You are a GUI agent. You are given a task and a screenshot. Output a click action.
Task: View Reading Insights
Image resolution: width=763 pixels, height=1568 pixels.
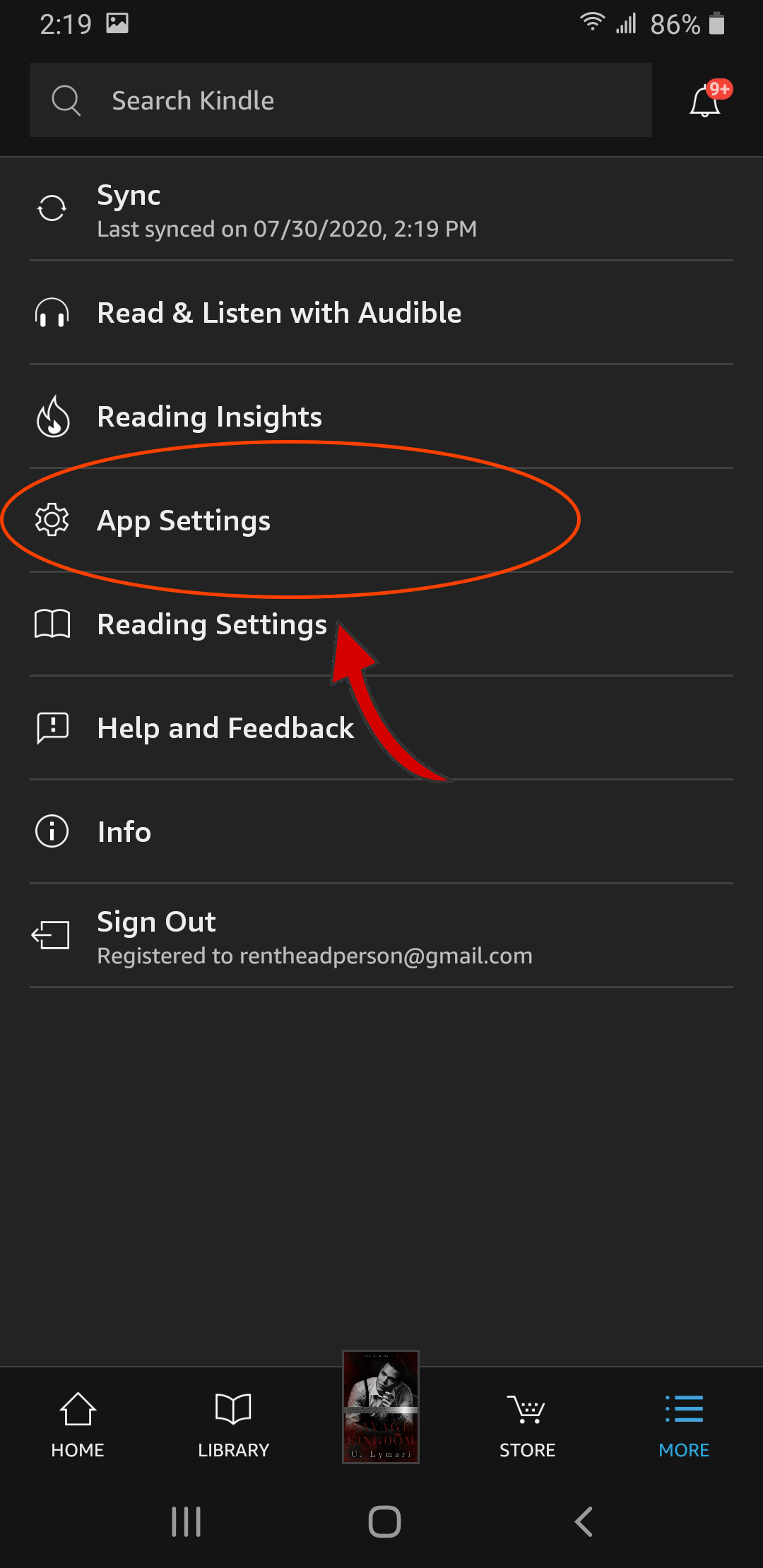pos(381,417)
